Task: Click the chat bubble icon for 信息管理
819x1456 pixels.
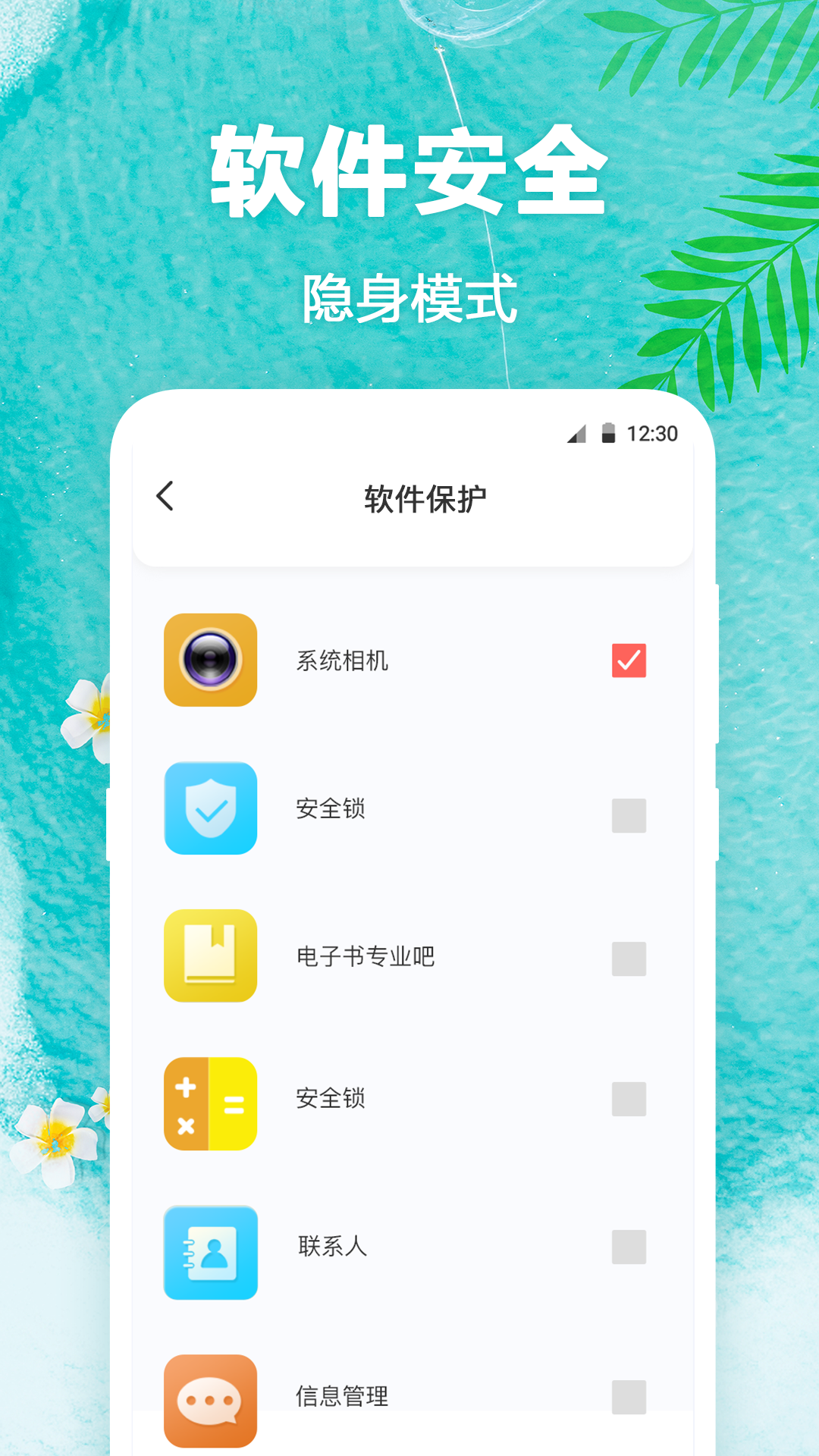Action: pyautogui.click(x=210, y=1399)
